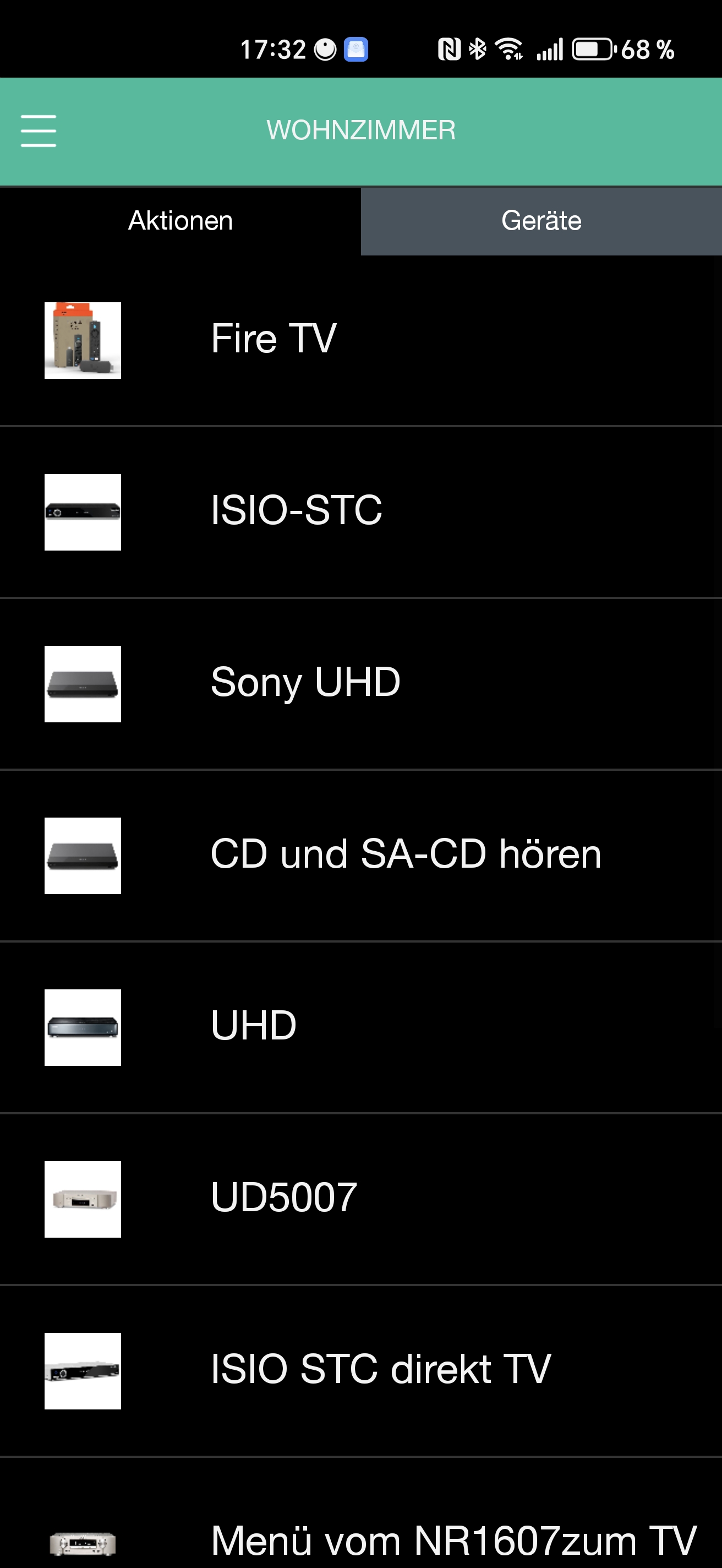
Task: Select Menü vom NR1607zum TV
Action: (x=453, y=1539)
